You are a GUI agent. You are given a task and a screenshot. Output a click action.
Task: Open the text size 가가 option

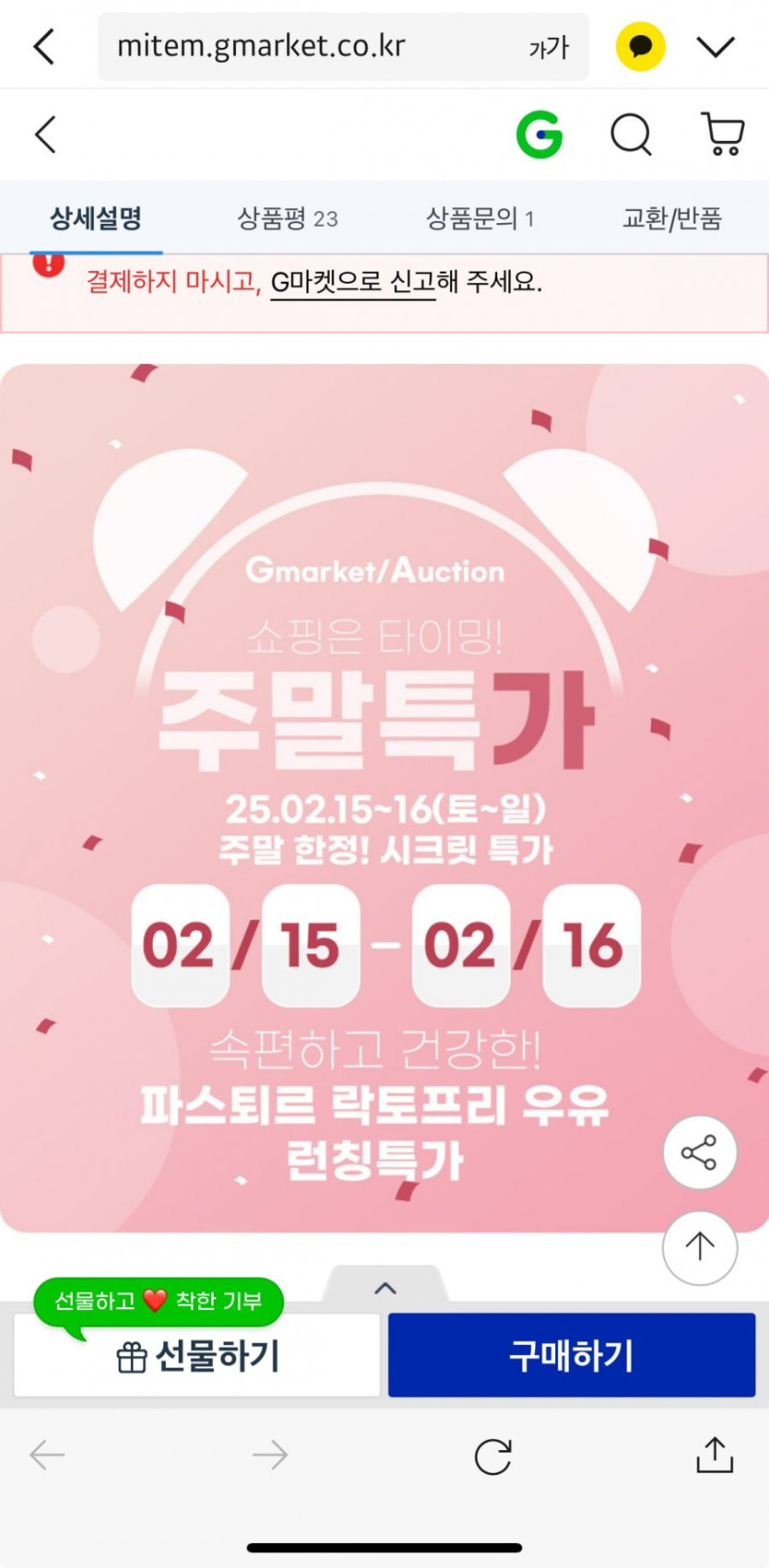[x=549, y=48]
